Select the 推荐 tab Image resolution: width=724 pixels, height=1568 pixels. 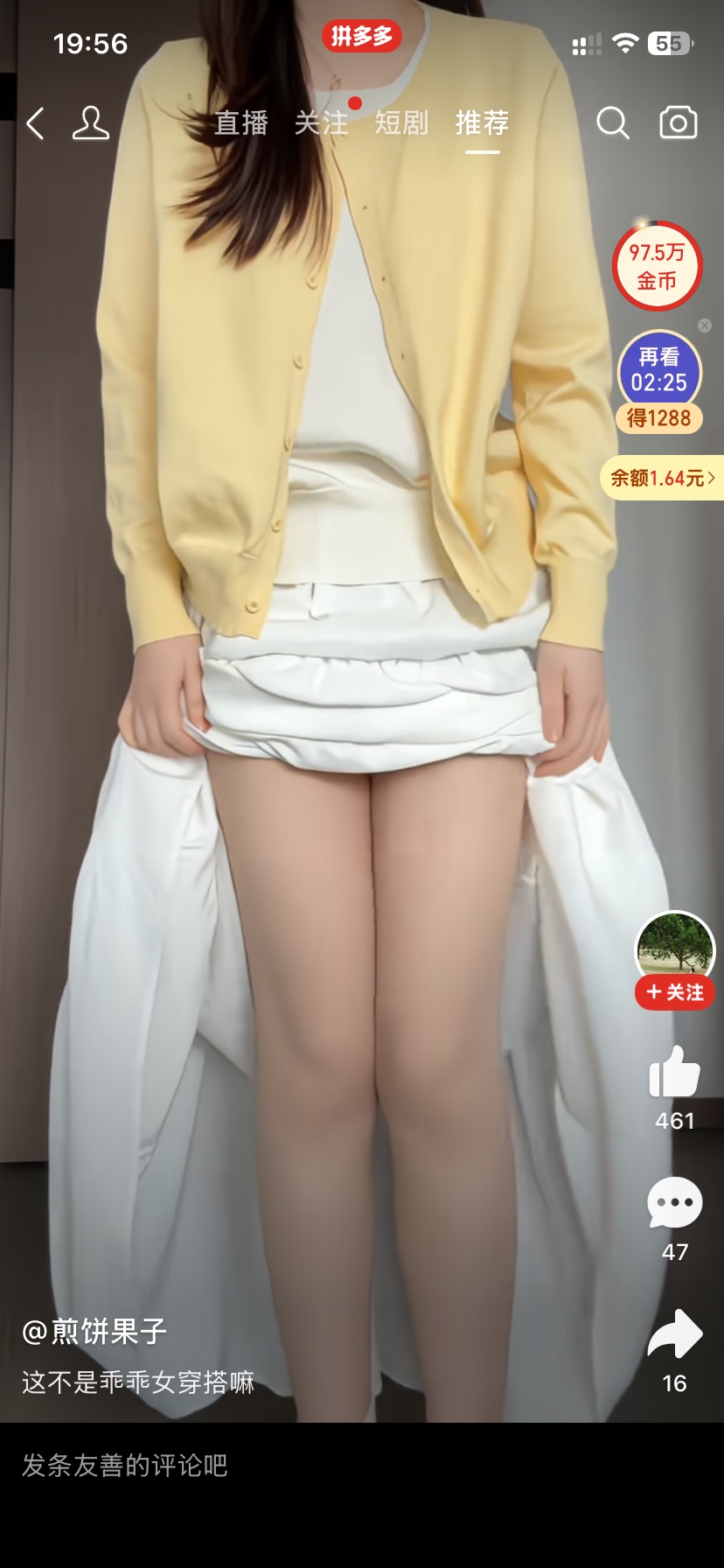pyautogui.click(x=482, y=123)
